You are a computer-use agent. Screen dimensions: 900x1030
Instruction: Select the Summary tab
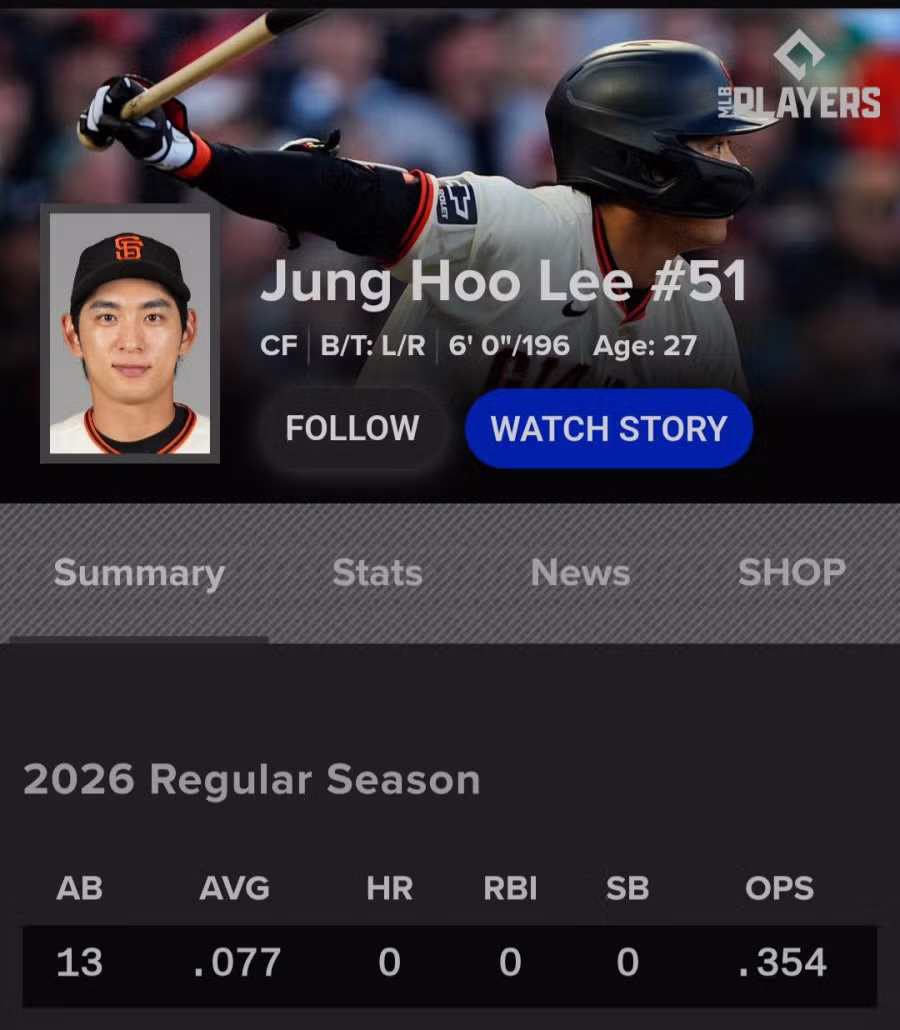coord(139,573)
